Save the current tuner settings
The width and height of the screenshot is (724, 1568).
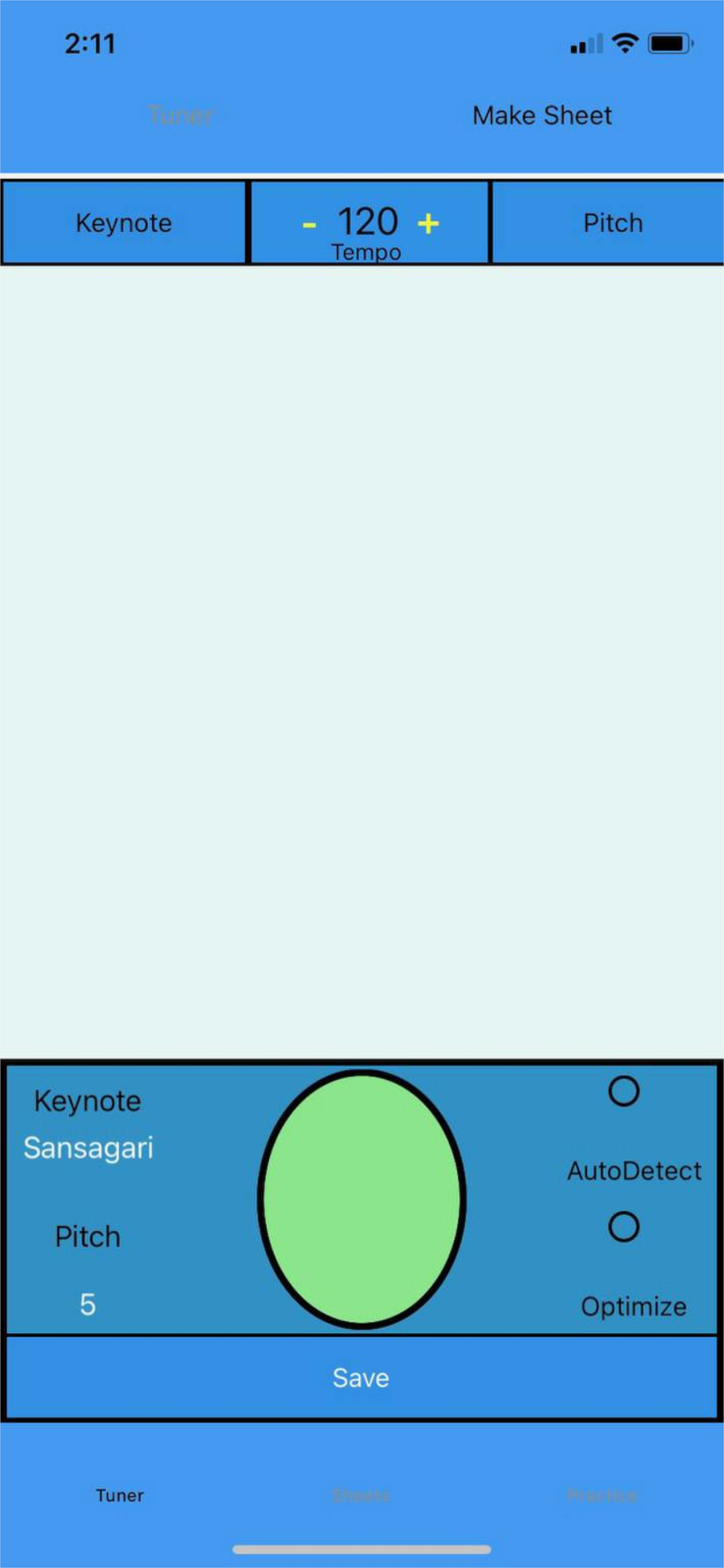point(361,1377)
